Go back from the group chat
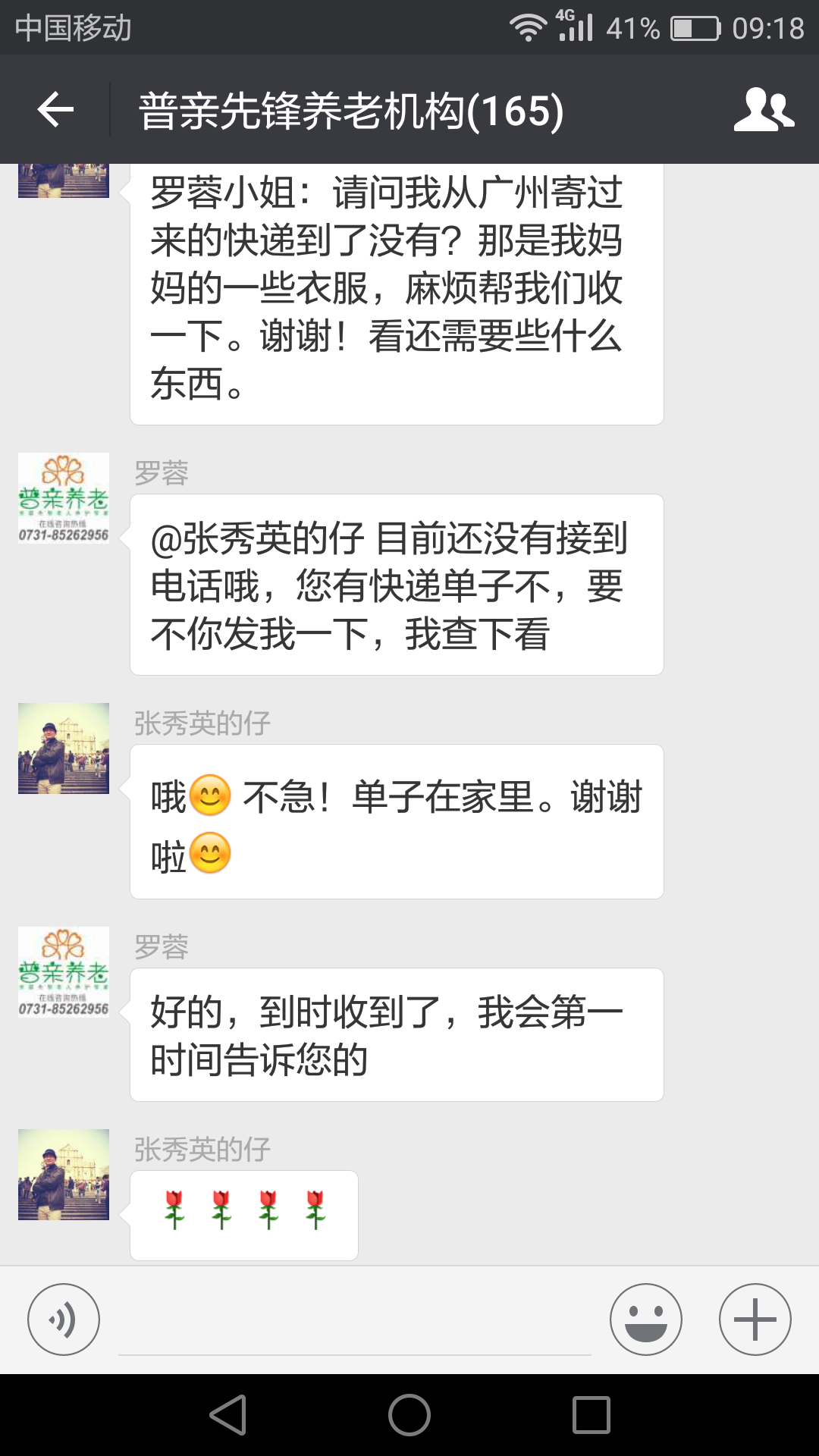The height and width of the screenshot is (1456, 819). click(55, 111)
